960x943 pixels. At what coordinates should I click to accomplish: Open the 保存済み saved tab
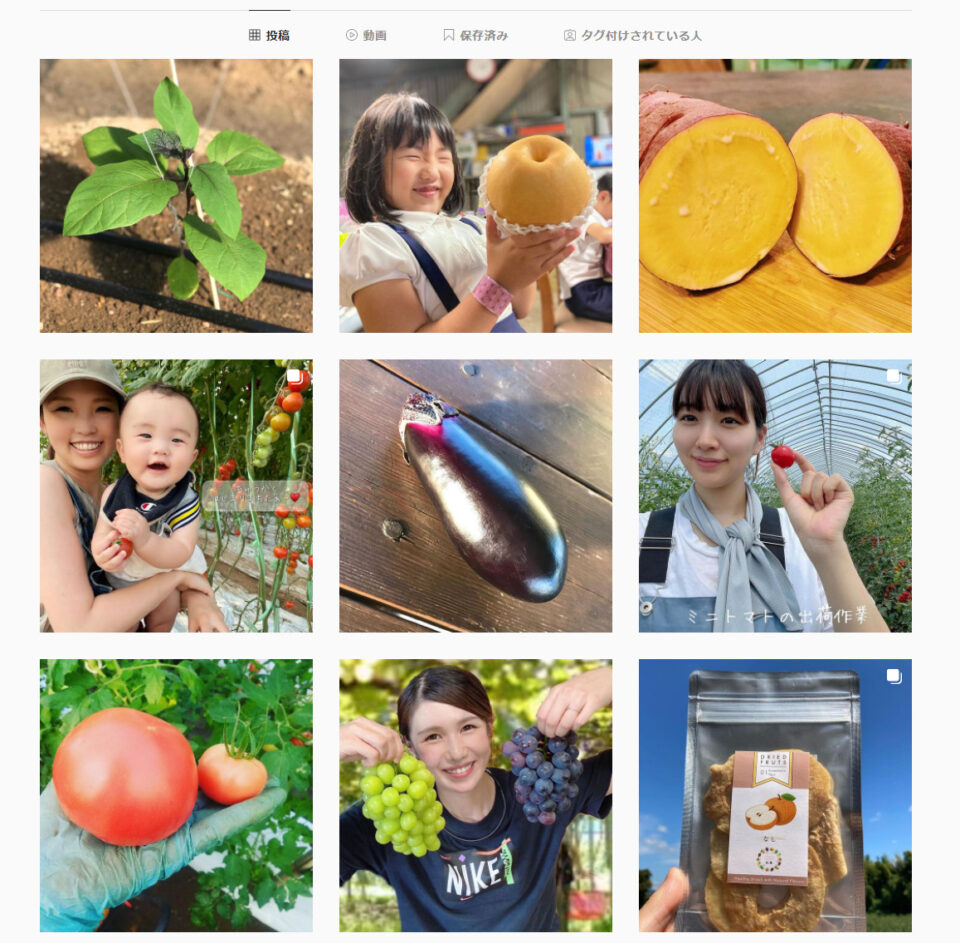475,35
